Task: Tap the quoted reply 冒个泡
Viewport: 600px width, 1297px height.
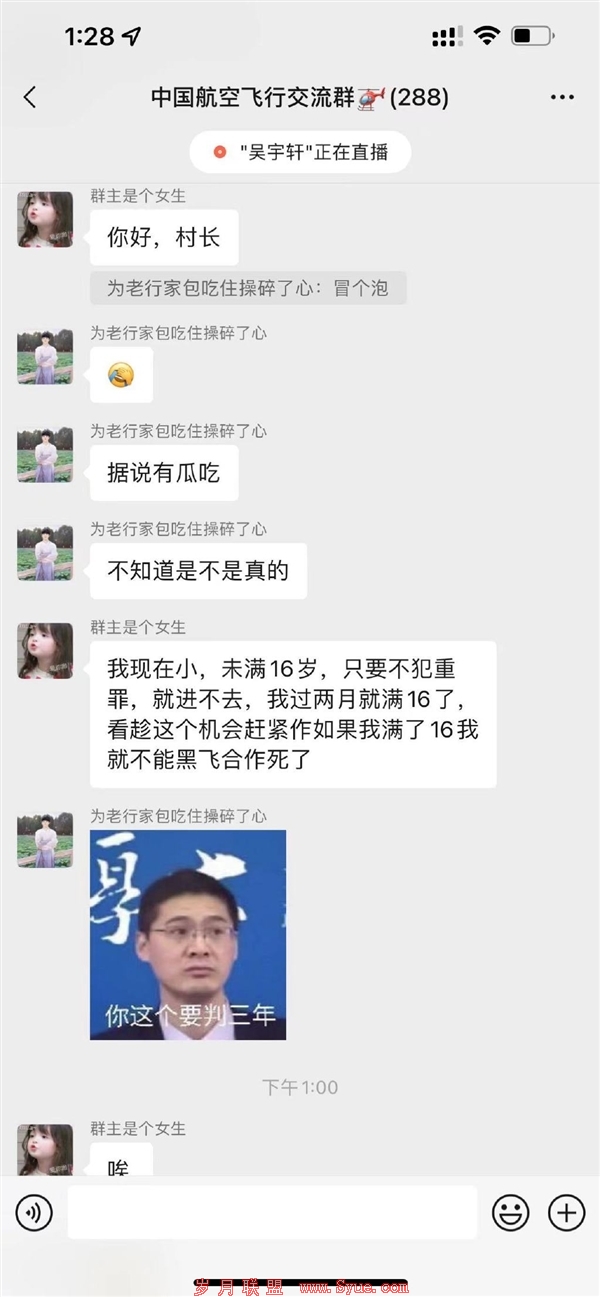Action: tap(247, 289)
